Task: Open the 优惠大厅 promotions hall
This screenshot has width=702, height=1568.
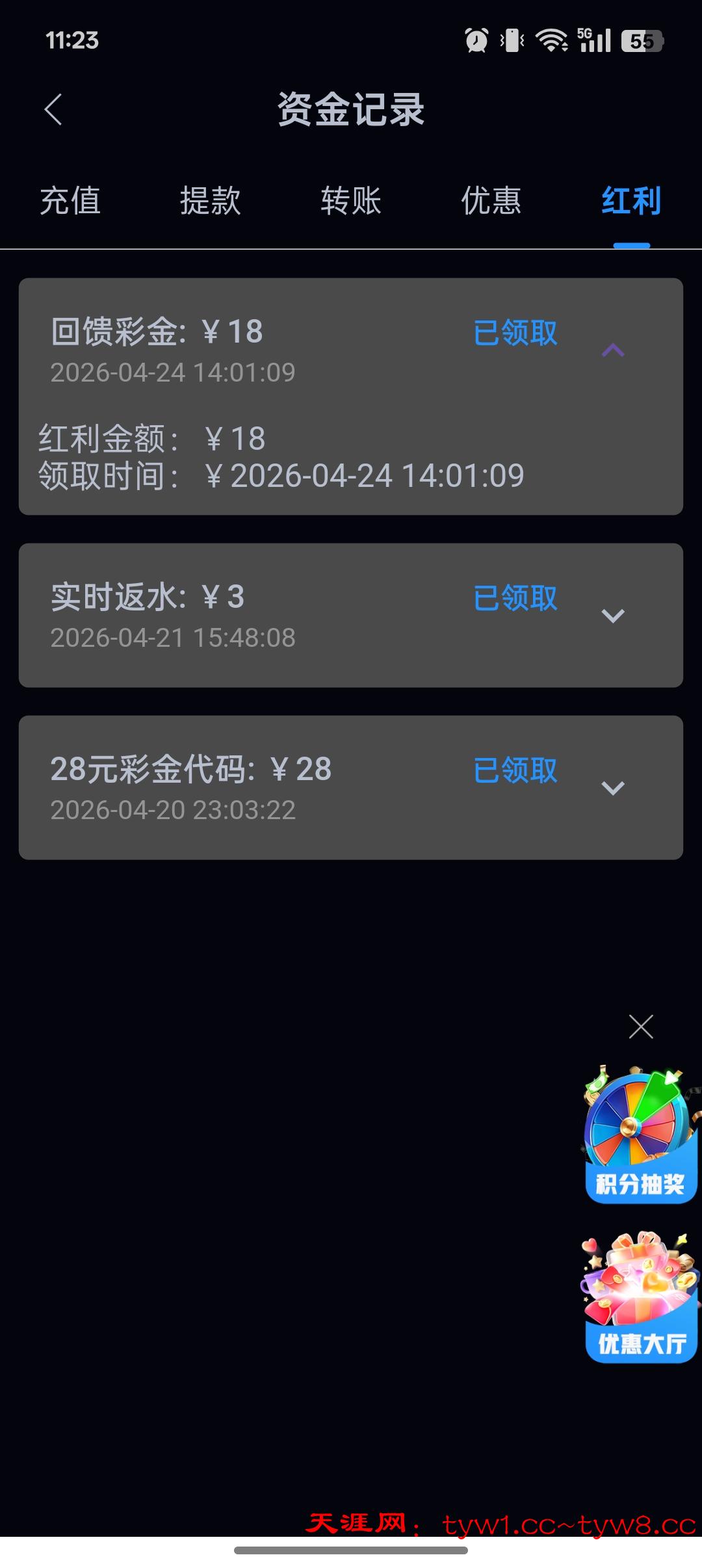Action: click(x=641, y=1298)
